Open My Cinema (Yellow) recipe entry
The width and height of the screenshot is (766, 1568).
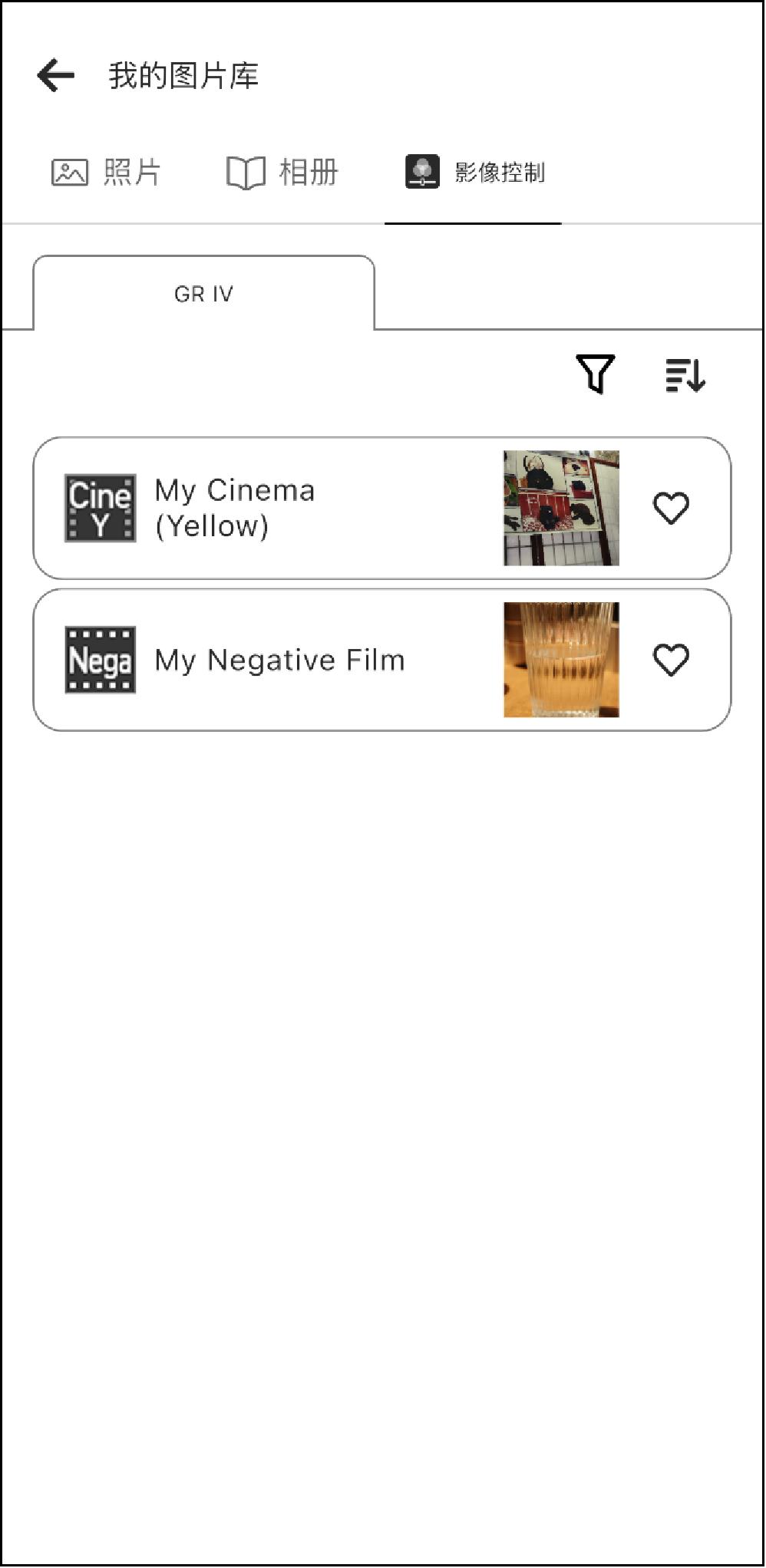point(307,506)
